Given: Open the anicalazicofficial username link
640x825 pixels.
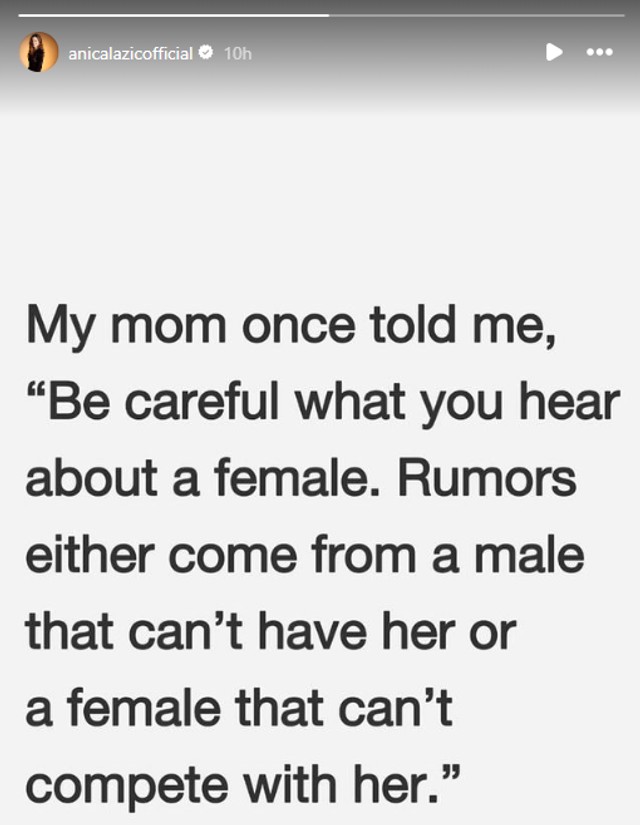Looking at the screenshot, I should pyautogui.click(x=130, y=54).
